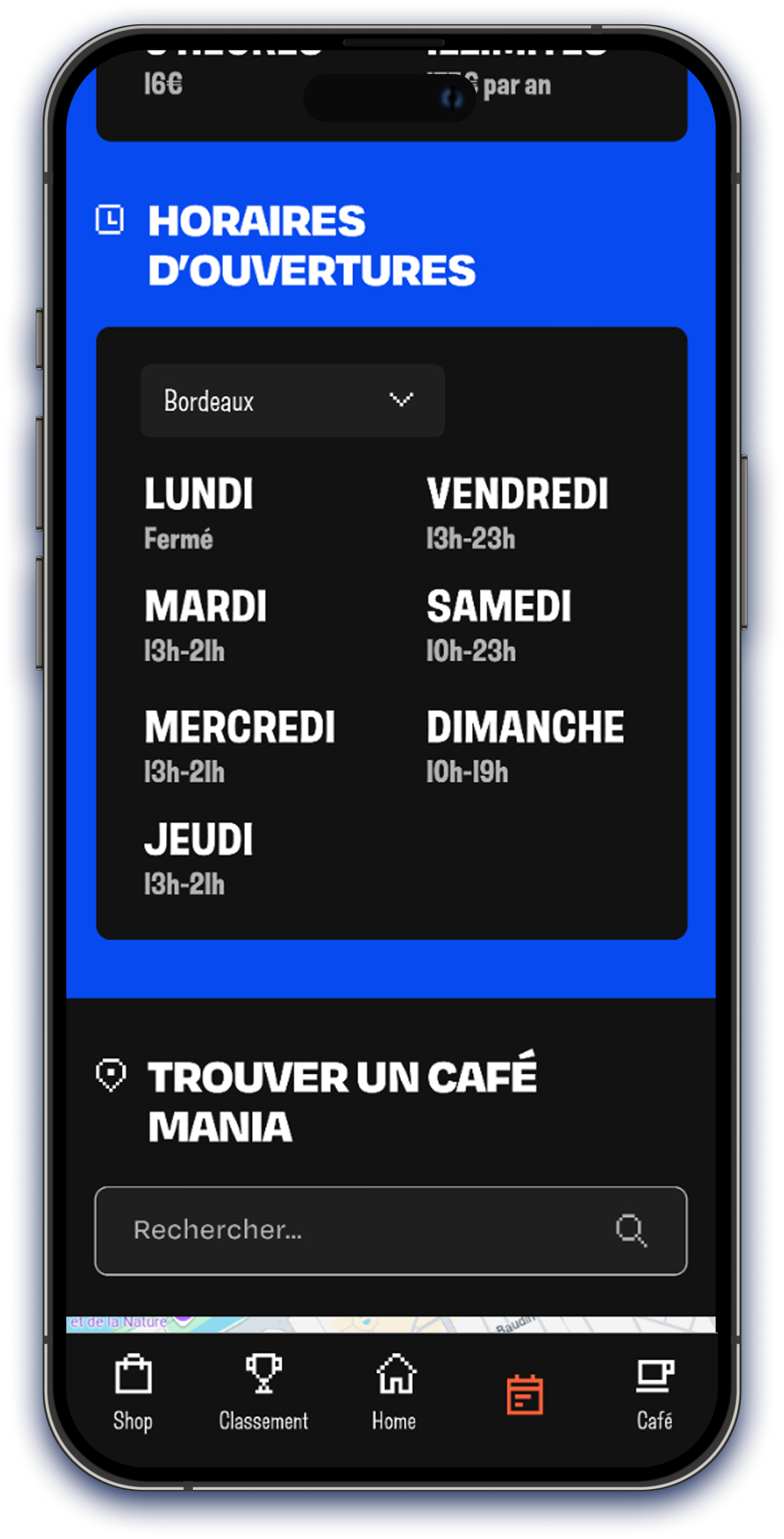This screenshot has height=1539, width=784.
Task: Expand the Bordeaux location dropdown
Action: [292, 400]
